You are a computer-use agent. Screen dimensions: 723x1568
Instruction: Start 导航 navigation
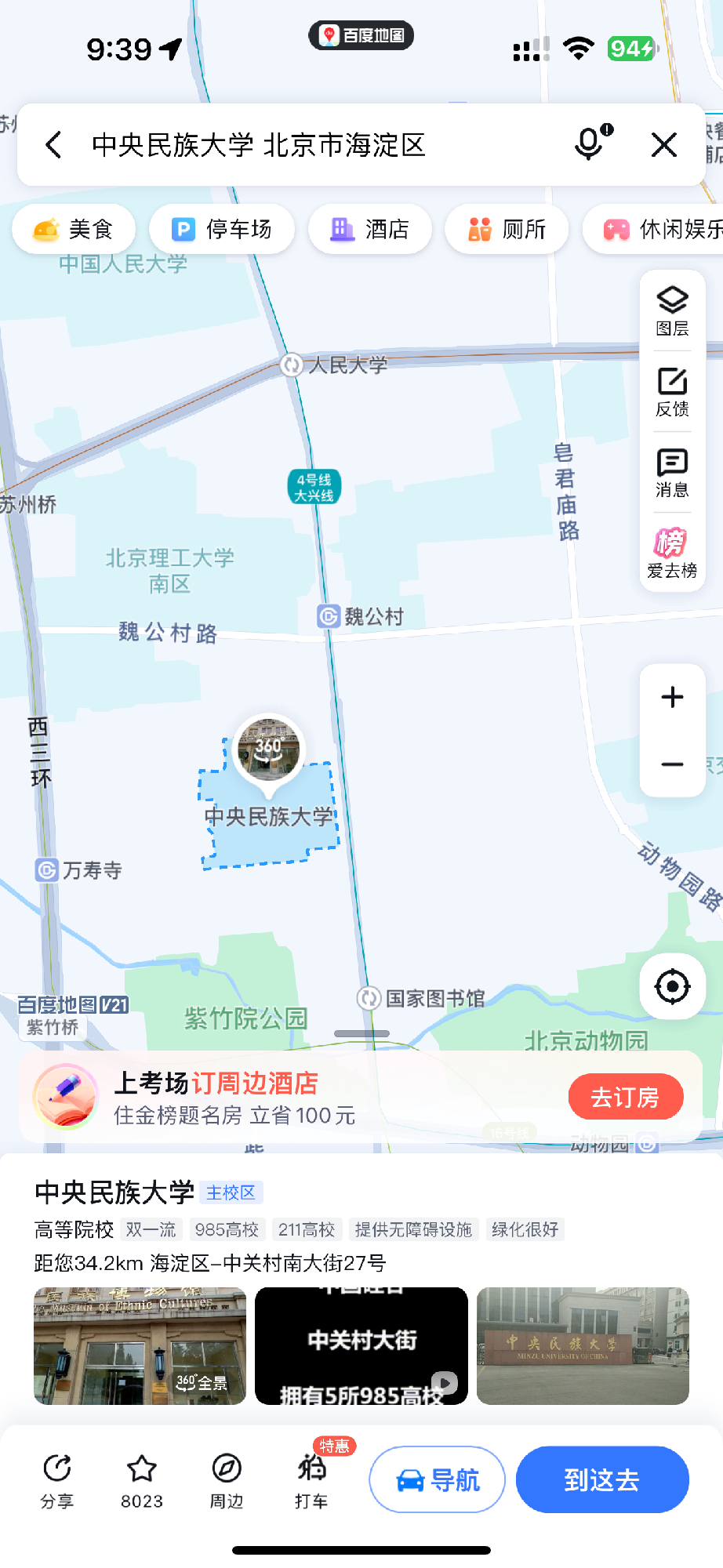point(437,1479)
